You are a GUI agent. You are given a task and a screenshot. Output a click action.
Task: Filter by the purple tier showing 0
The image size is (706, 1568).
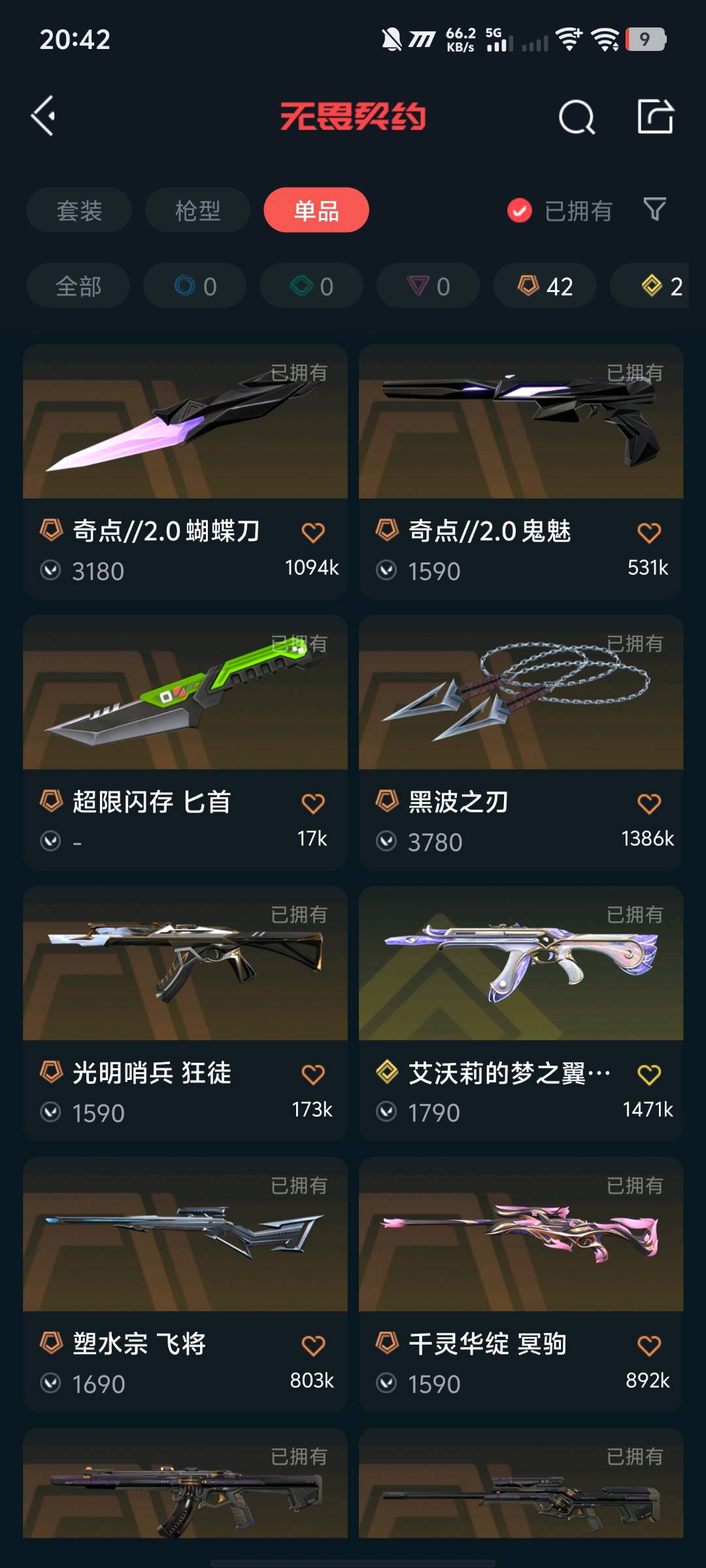click(x=428, y=286)
